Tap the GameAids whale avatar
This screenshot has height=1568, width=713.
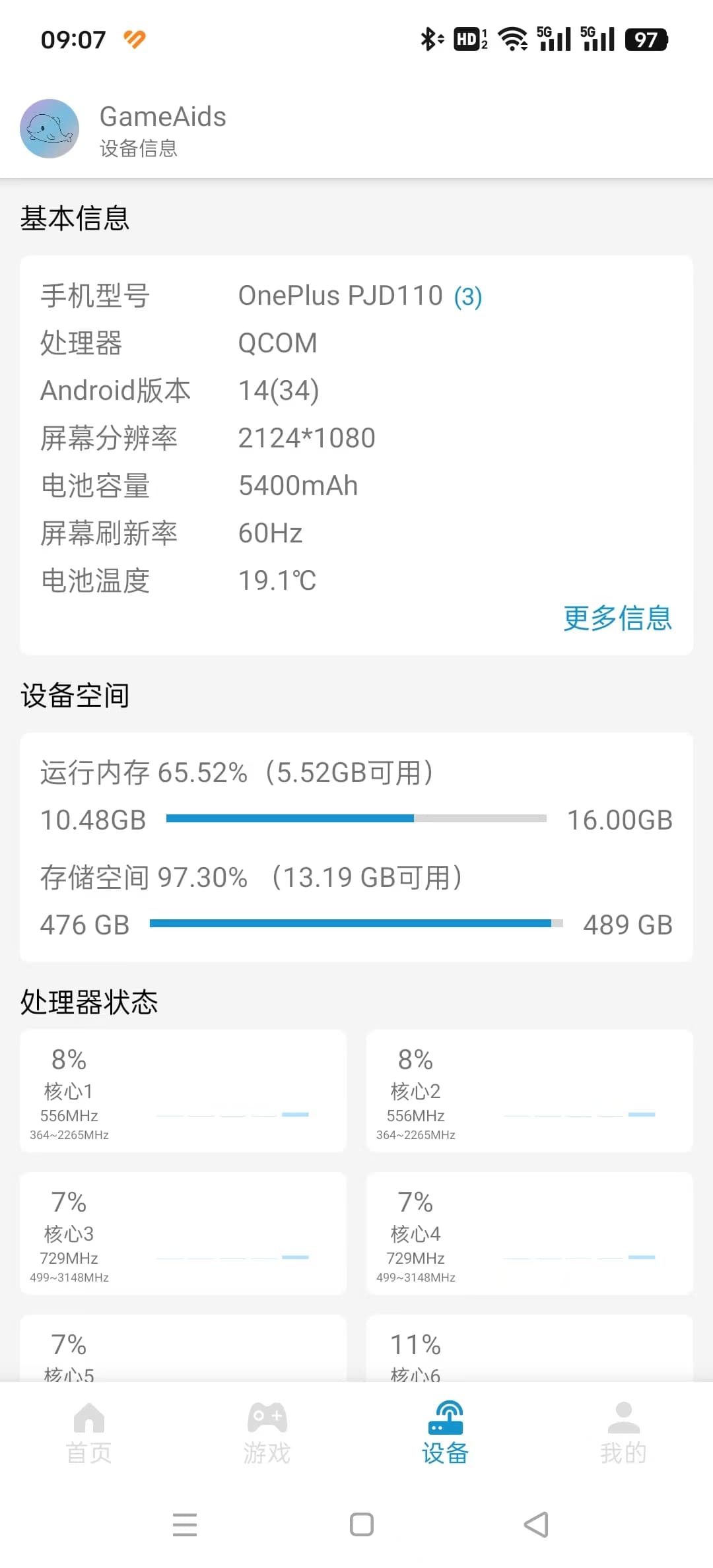[x=50, y=129]
